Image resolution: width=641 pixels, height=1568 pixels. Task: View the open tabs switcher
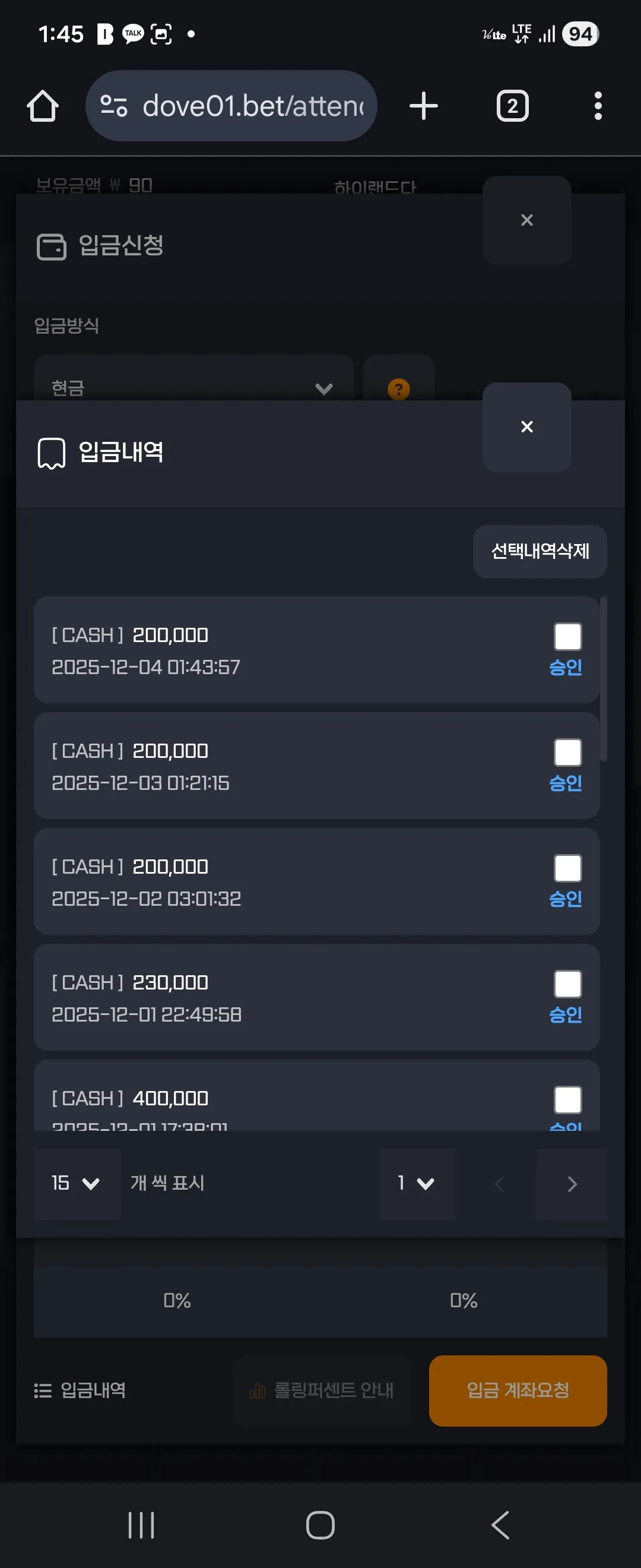[x=513, y=106]
